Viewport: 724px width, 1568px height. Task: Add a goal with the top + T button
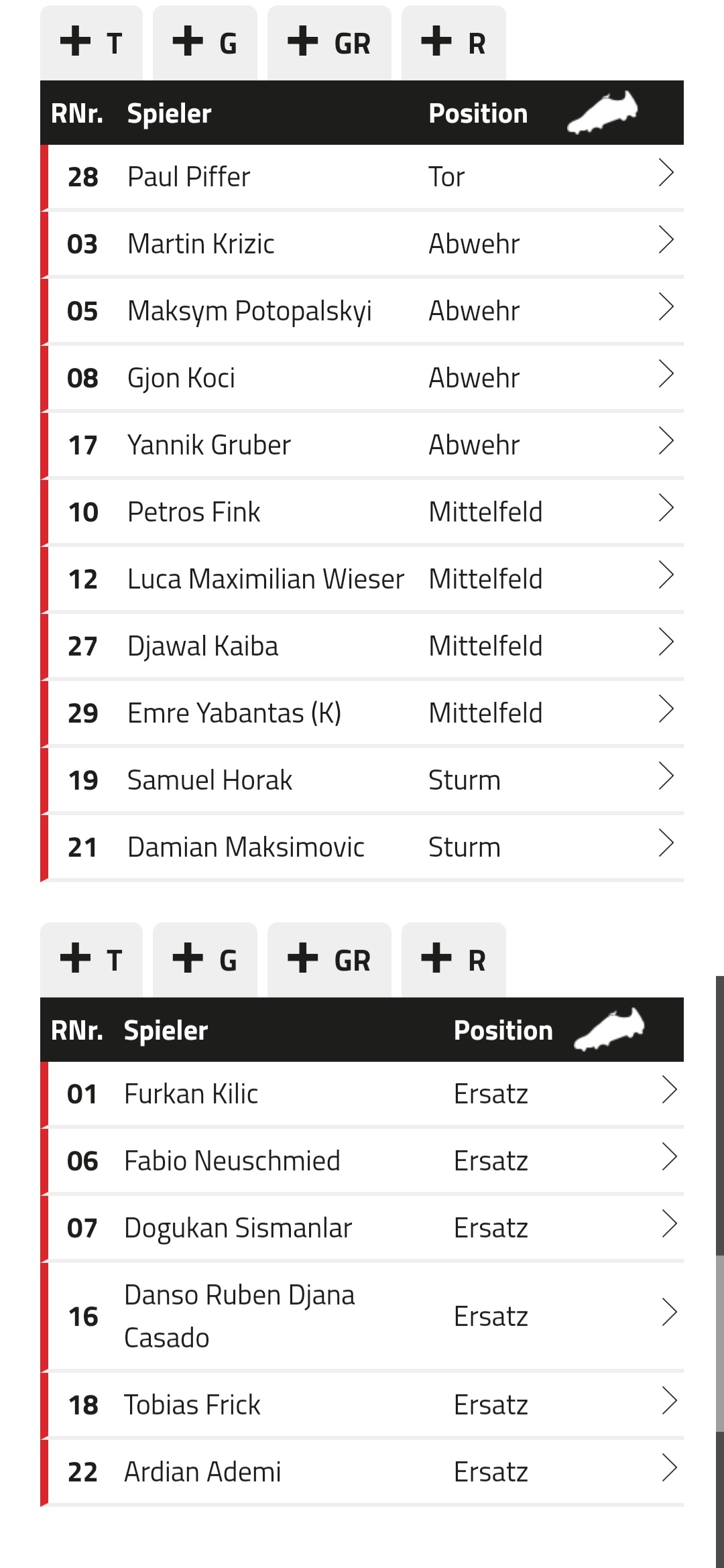point(91,43)
